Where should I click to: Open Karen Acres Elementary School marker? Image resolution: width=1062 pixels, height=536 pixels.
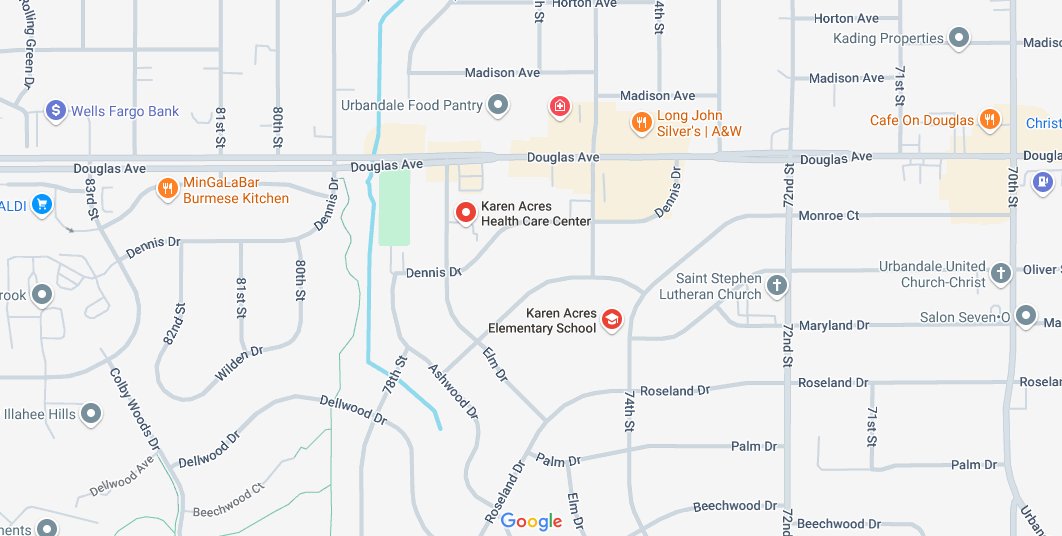(x=611, y=320)
